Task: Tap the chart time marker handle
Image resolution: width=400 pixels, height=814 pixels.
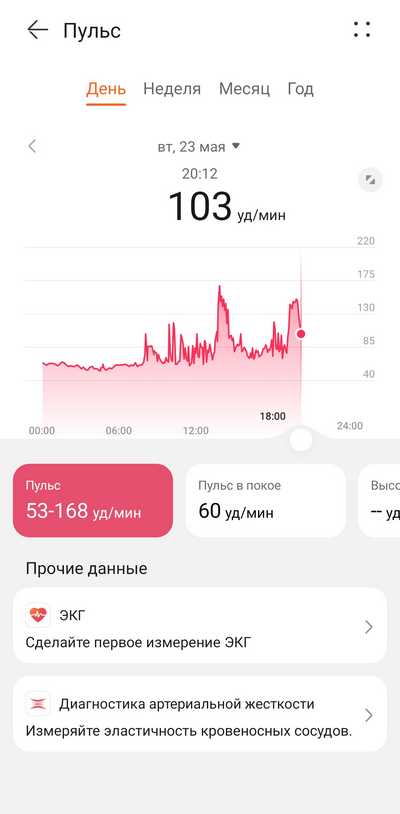Action: tap(301, 440)
